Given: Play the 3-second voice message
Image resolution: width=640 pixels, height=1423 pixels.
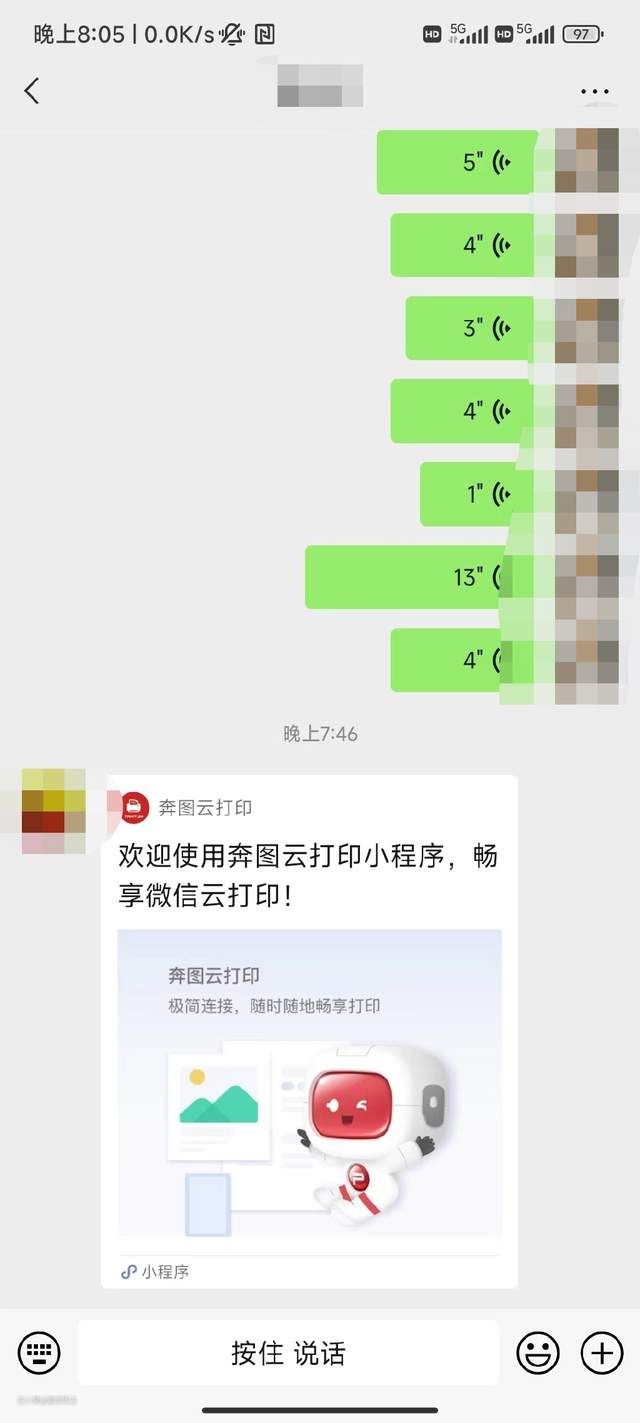Looking at the screenshot, I should coord(470,328).
